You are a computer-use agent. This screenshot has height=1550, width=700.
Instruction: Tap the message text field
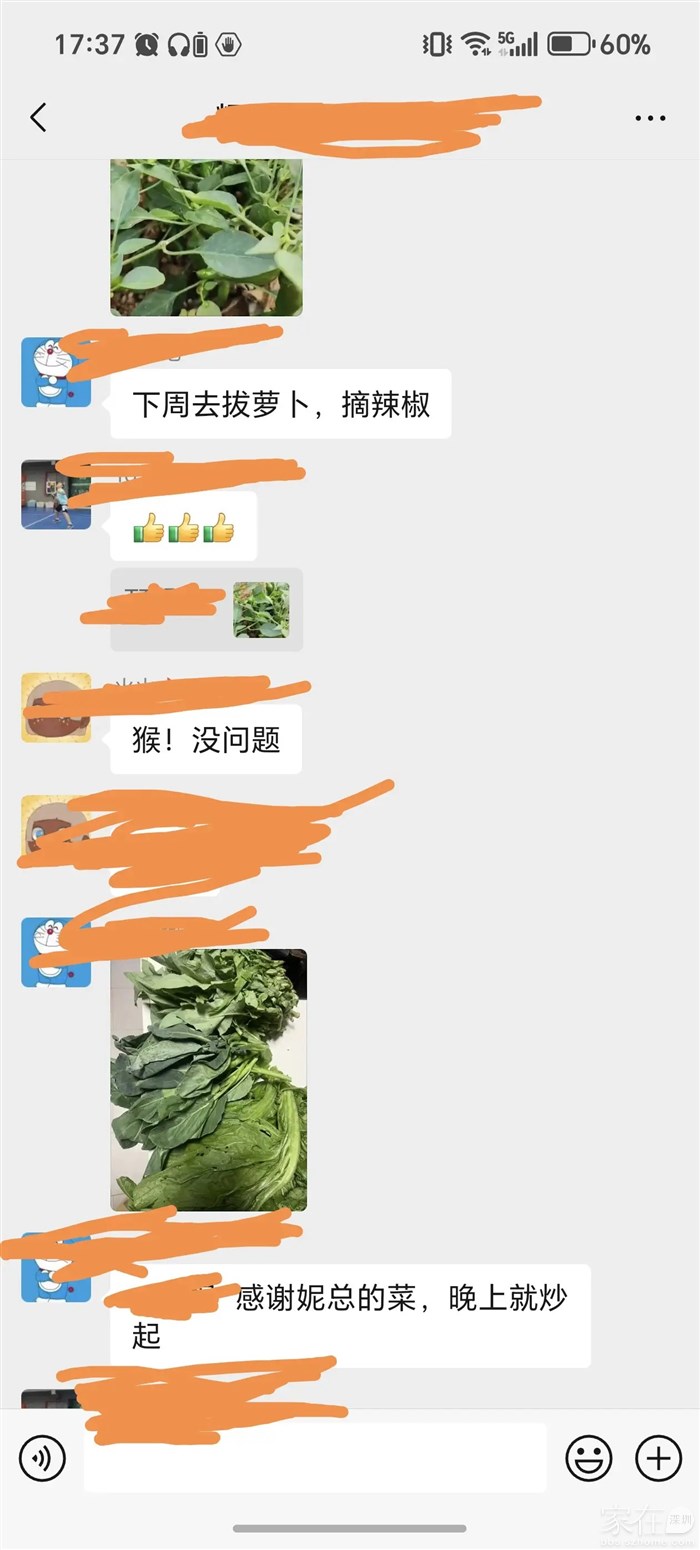[x=315, y=1458]
